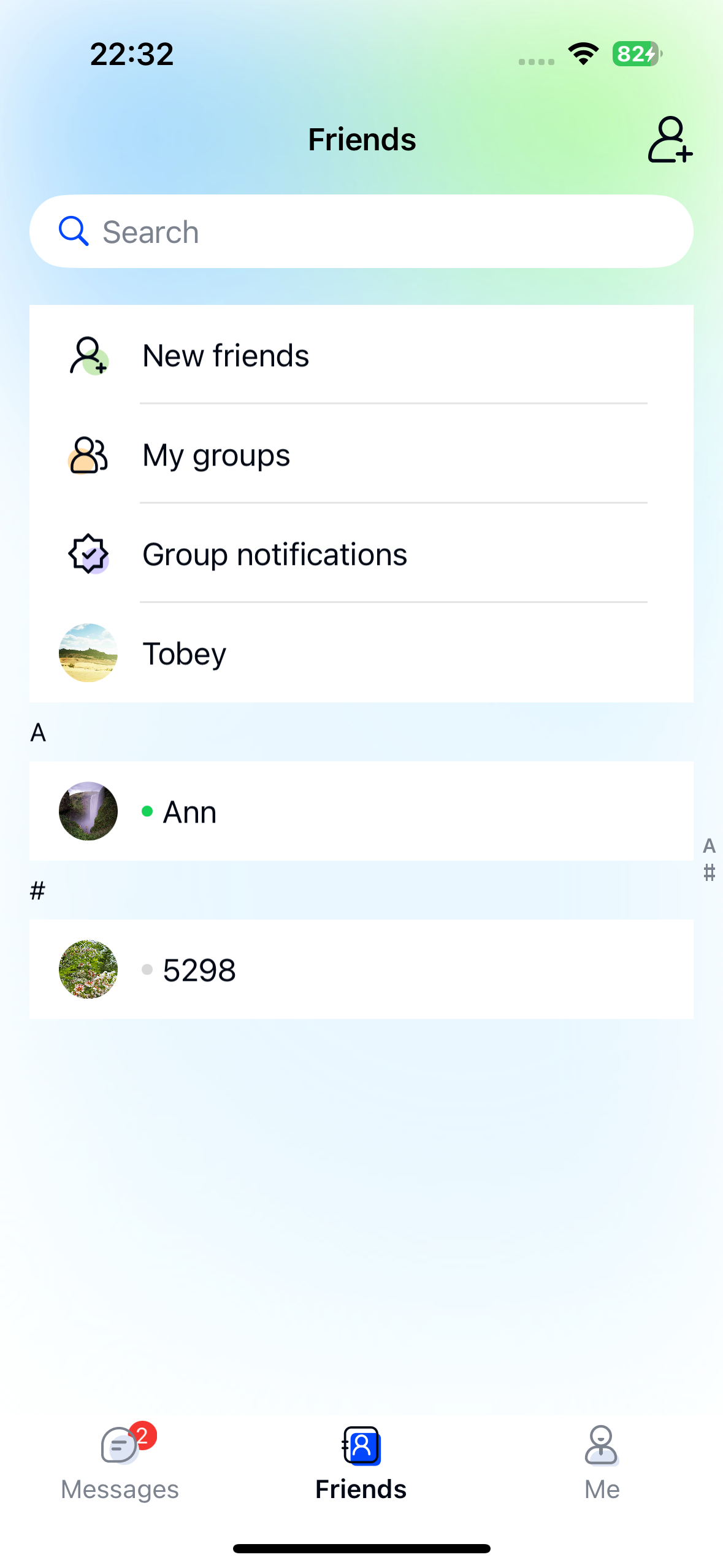The image size is (723, 1568).
Task: Tap the add friend icon top right
Action: click(x=671, y=140)
